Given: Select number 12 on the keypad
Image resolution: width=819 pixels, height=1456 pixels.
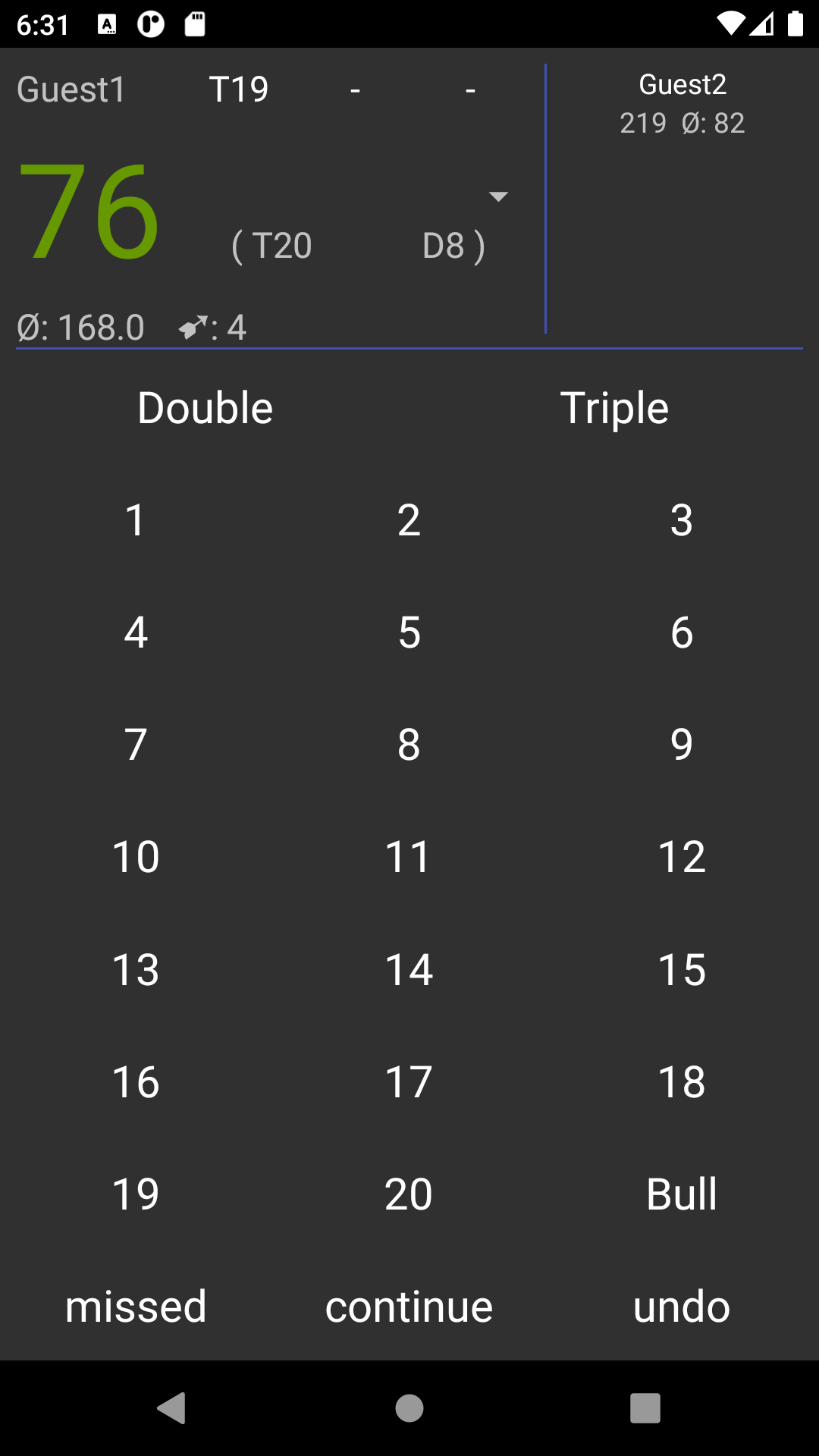Looking at the screenshot, I should coord(682,856).
